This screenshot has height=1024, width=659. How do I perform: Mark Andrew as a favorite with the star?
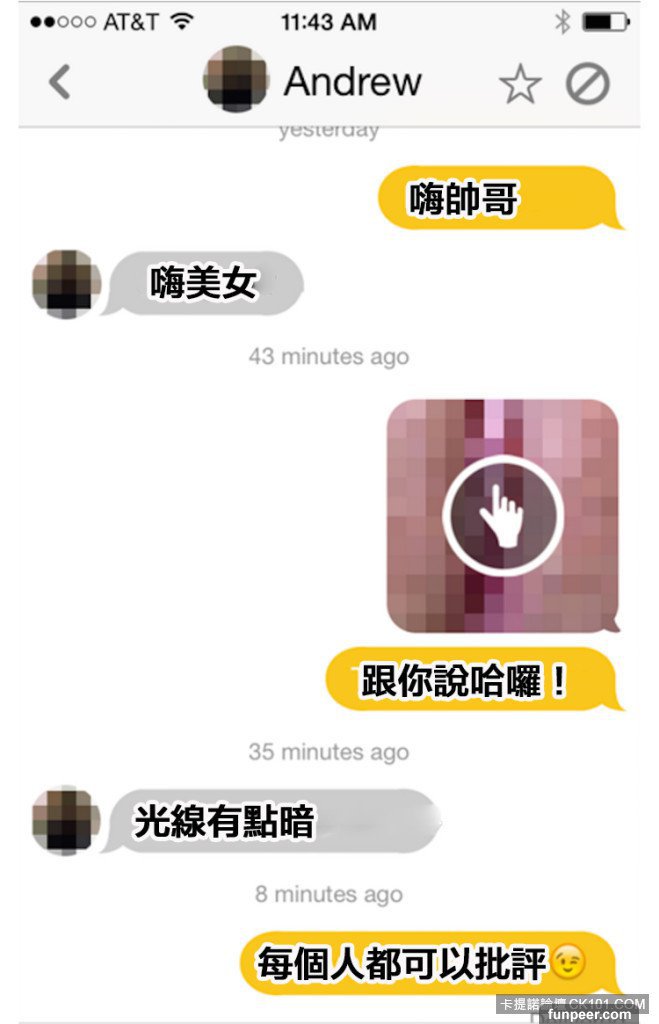click(520, 85)
